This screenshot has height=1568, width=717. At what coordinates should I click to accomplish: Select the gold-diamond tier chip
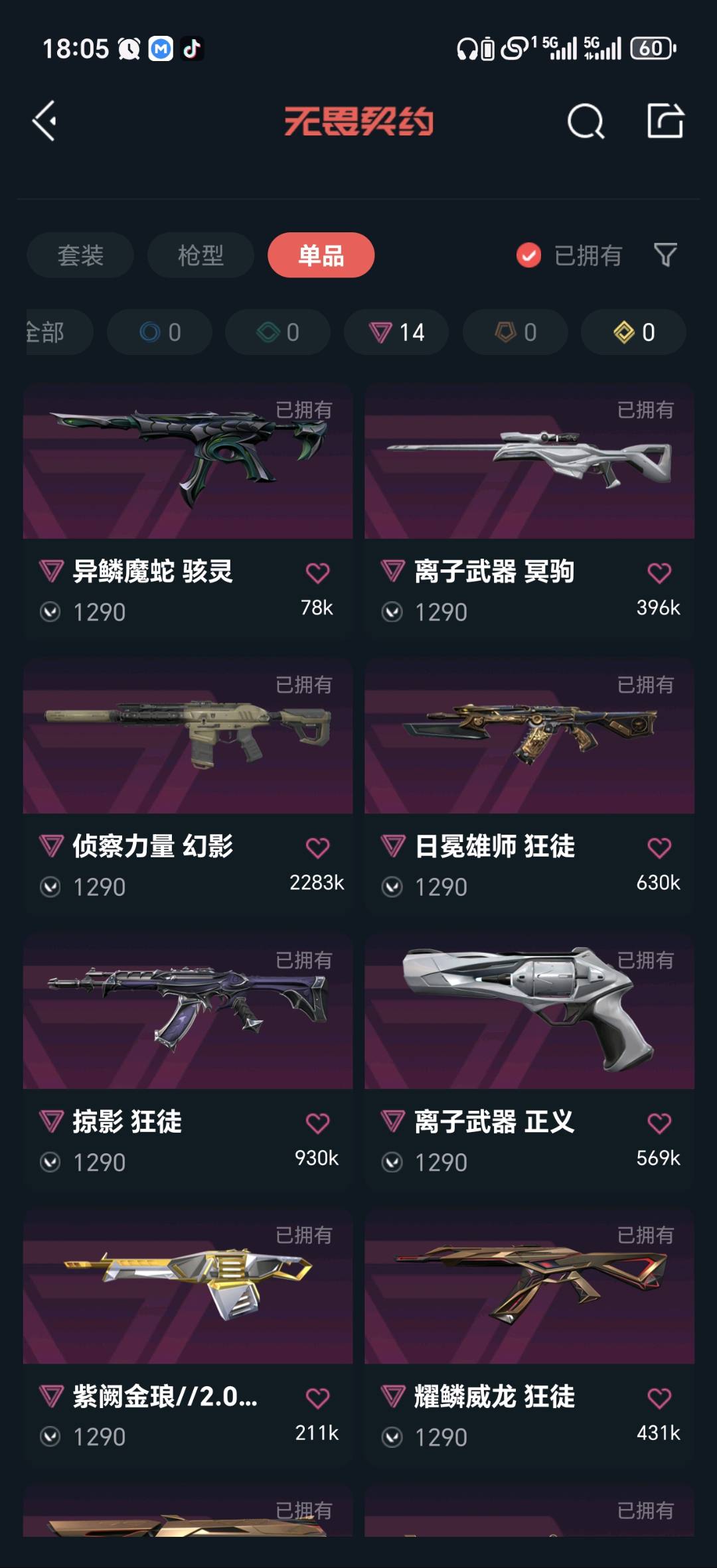[633, 332]
